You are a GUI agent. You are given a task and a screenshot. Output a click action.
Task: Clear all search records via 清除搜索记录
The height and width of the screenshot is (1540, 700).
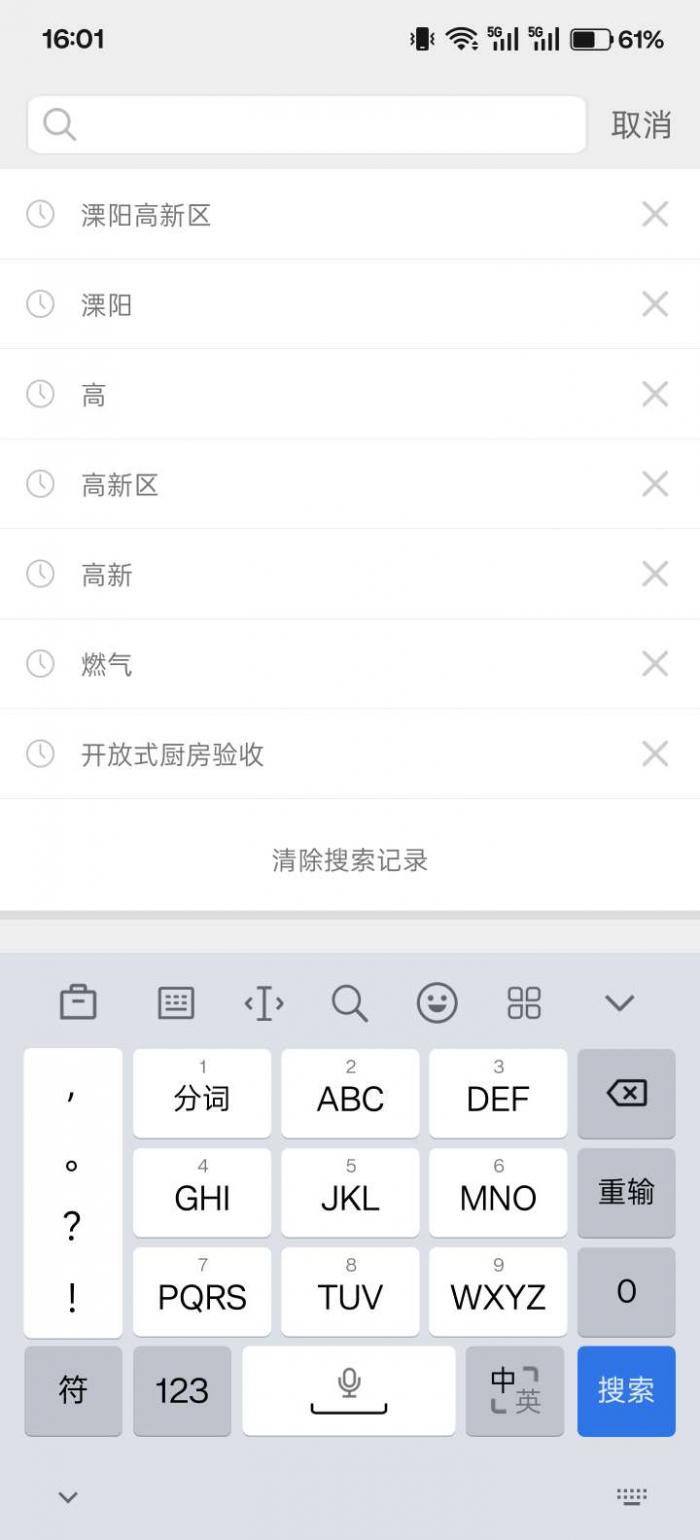(x=350, y=860)
